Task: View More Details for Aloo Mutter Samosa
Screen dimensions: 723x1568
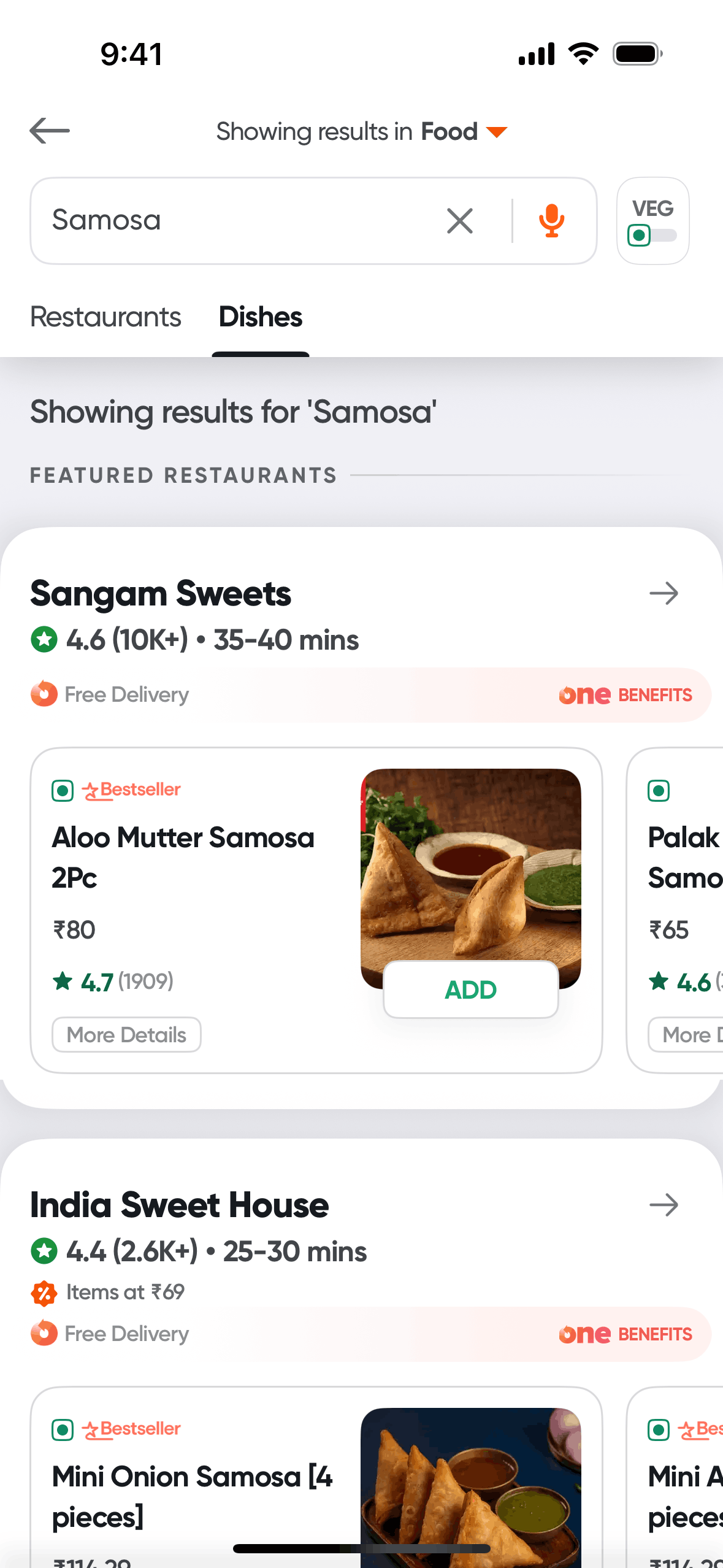Action: (126, 1035)
